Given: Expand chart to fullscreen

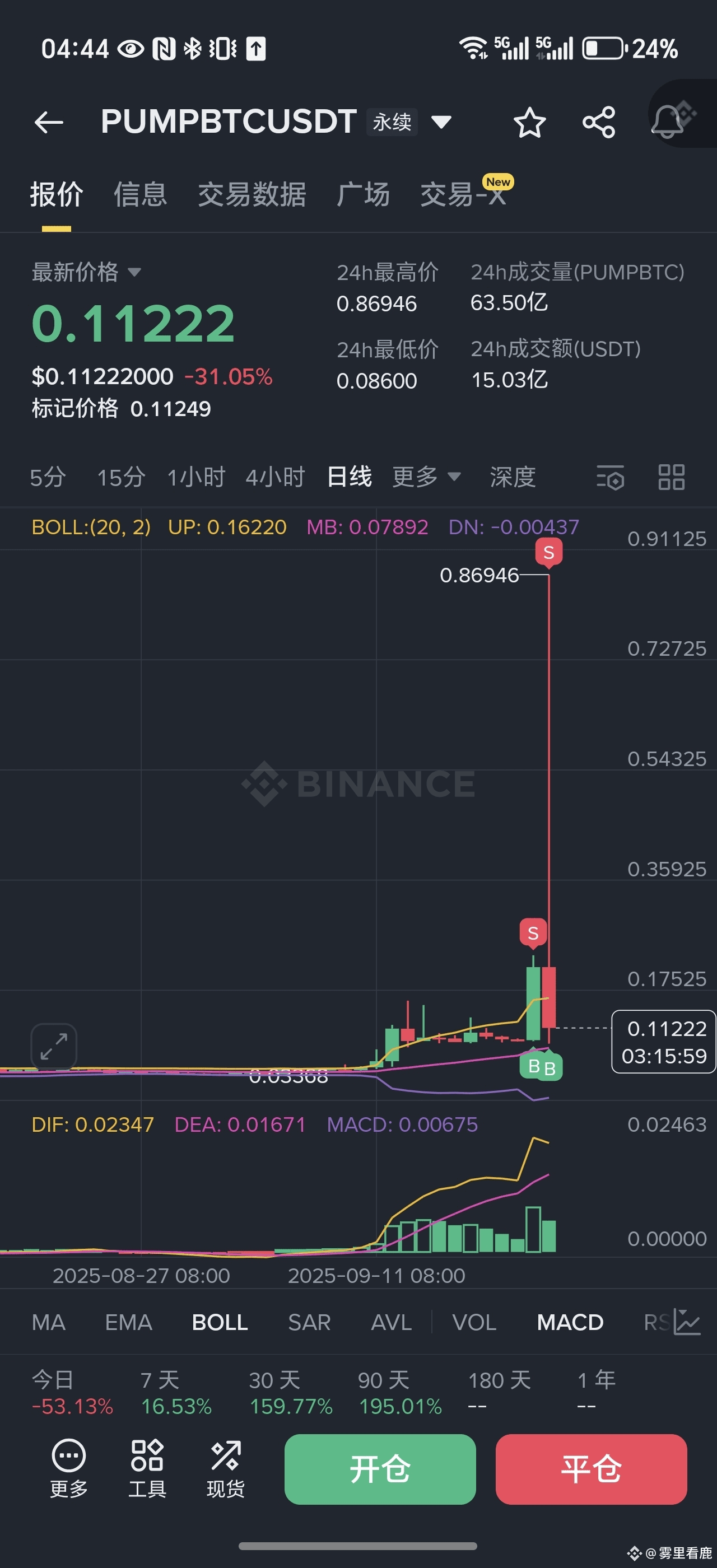Looking at the screenshot, I should point(54,1046).
